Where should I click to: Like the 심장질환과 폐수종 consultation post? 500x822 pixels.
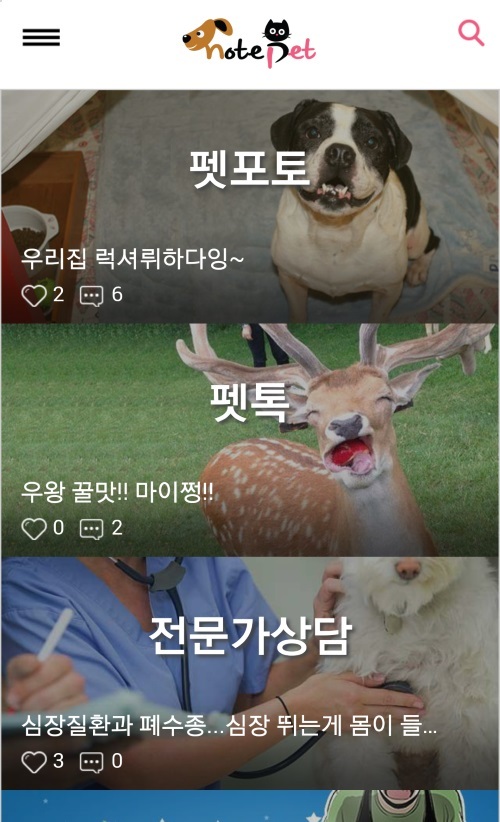[x=34, y=762]
